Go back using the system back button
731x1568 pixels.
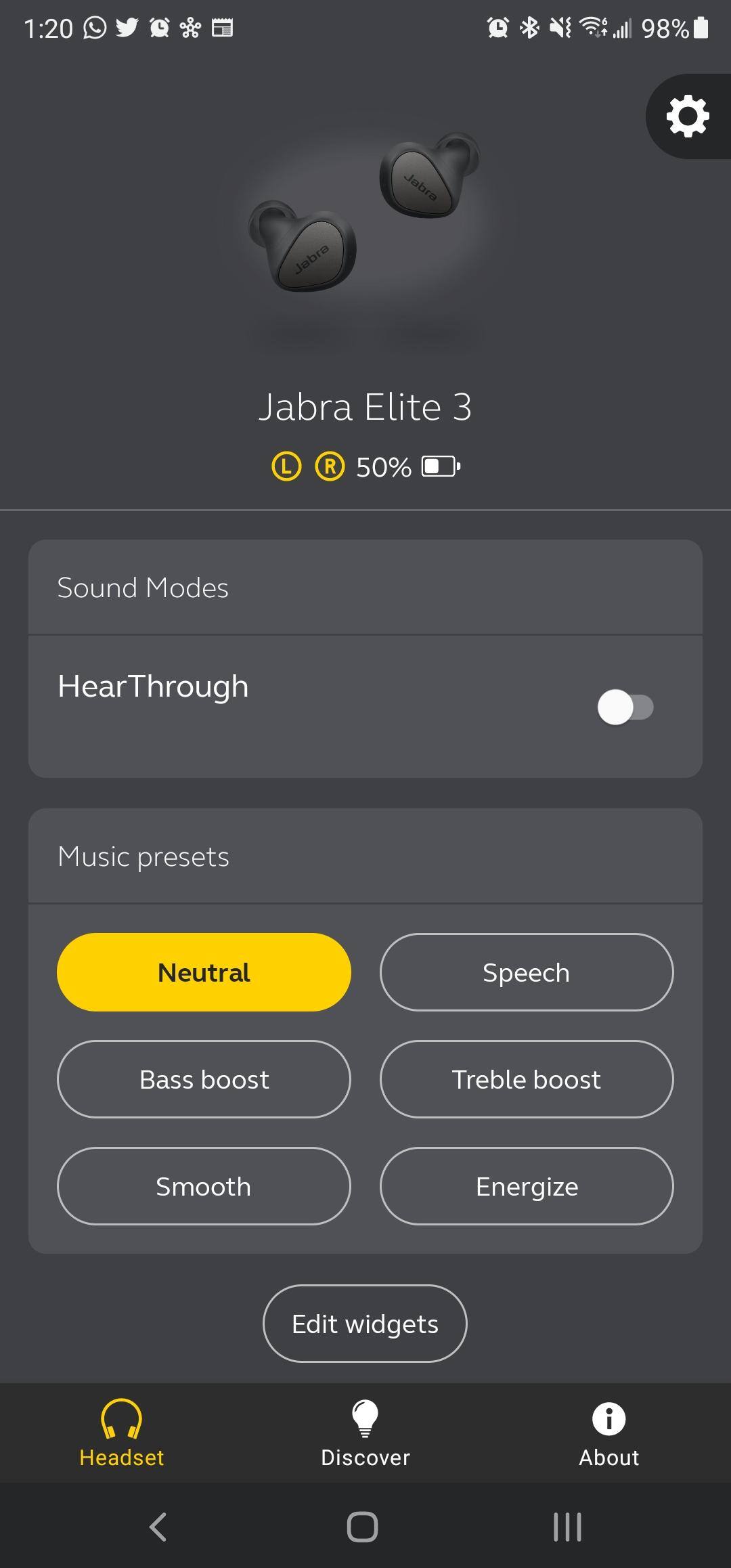point(158,1527)
